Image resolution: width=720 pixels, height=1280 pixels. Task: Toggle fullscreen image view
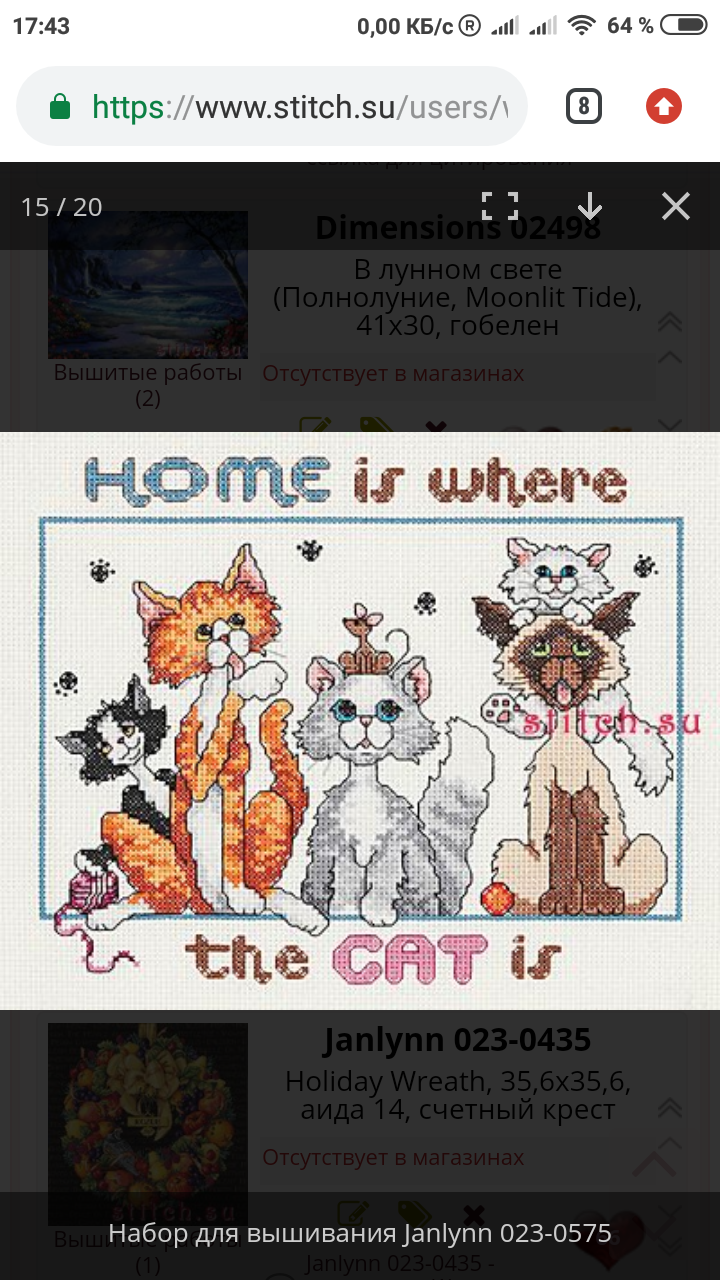[500, 207]
